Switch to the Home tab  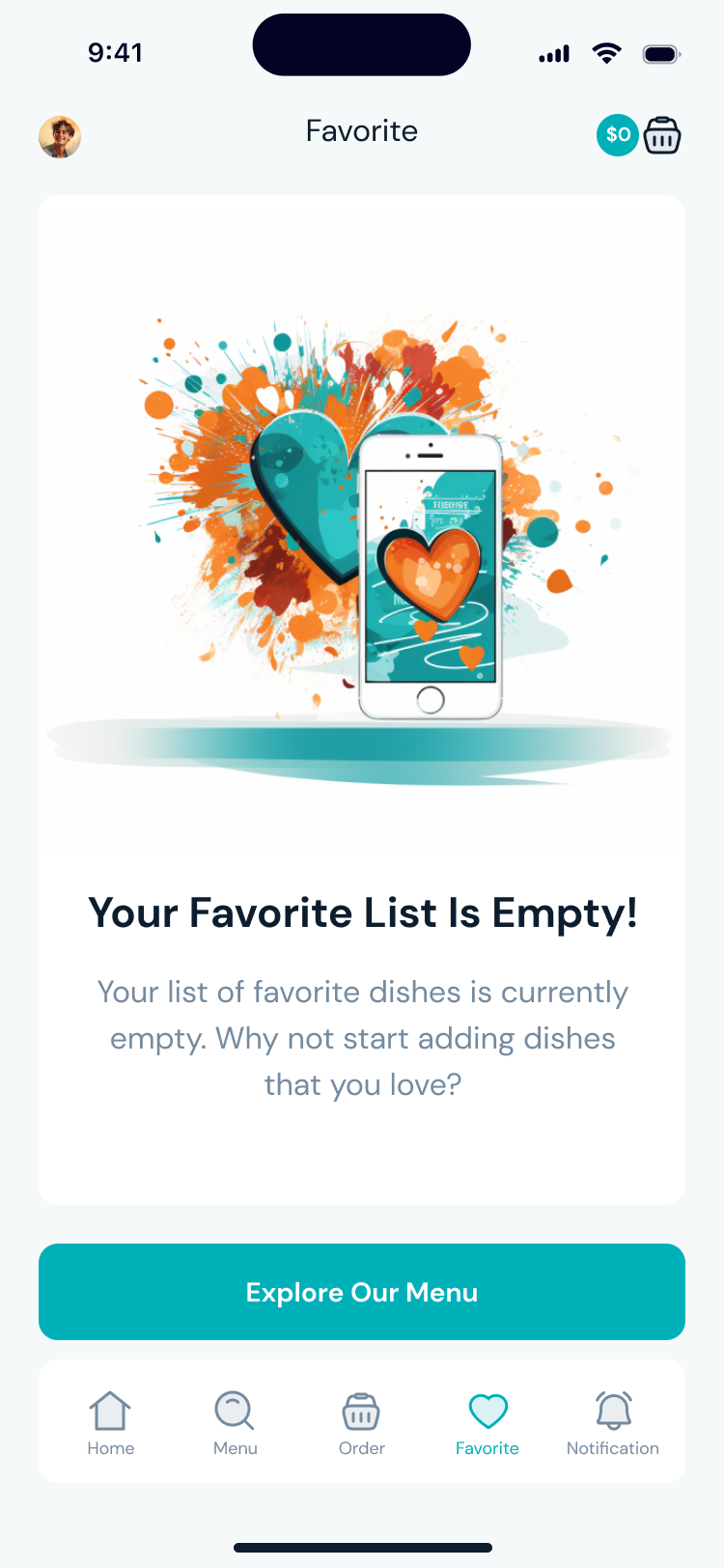111,1422
